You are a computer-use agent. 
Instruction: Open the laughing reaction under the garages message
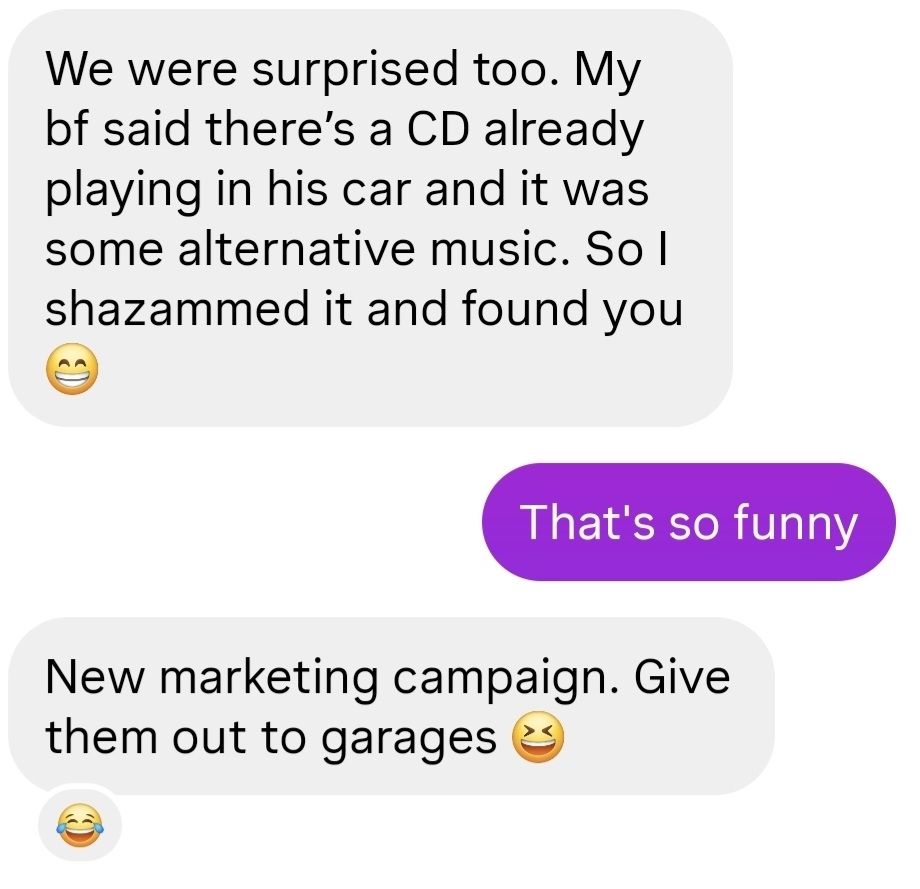click(78, 827)
